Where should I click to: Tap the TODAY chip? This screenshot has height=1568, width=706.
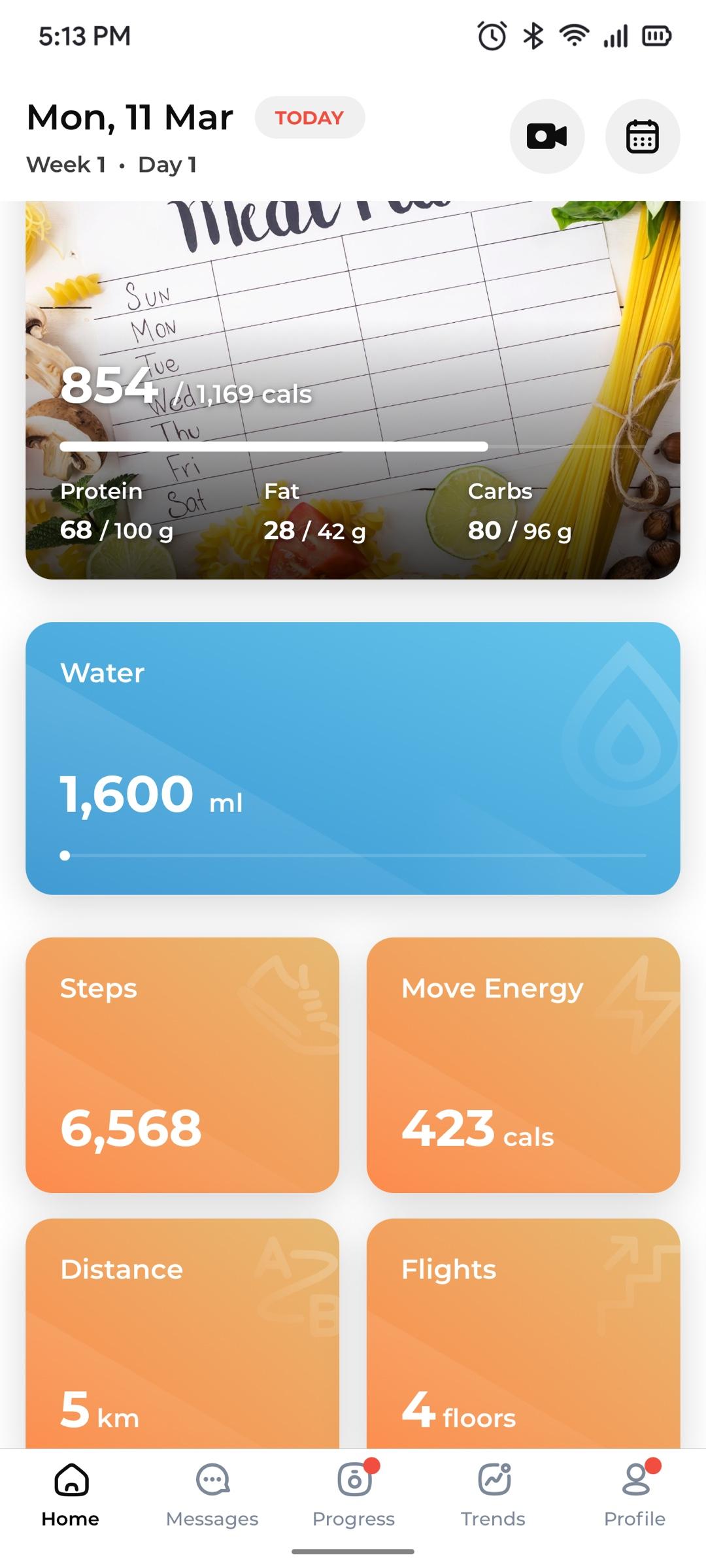coord(309,118)
